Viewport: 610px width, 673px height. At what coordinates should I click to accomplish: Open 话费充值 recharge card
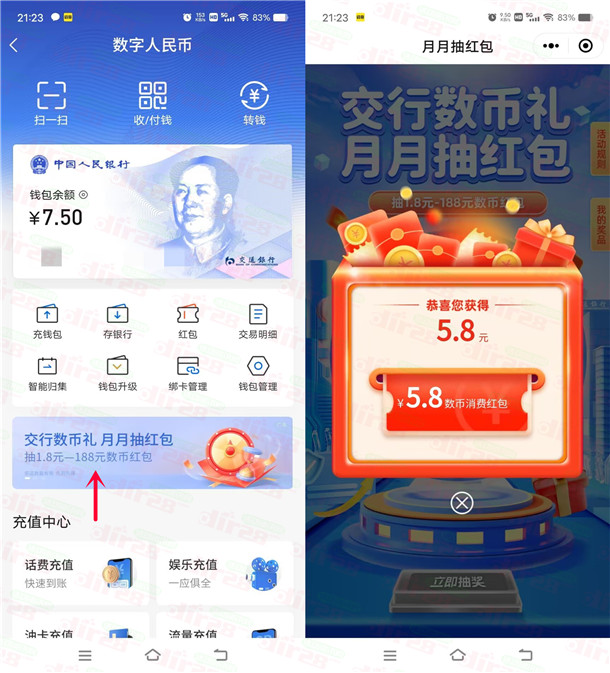click(x=80, y=573)
